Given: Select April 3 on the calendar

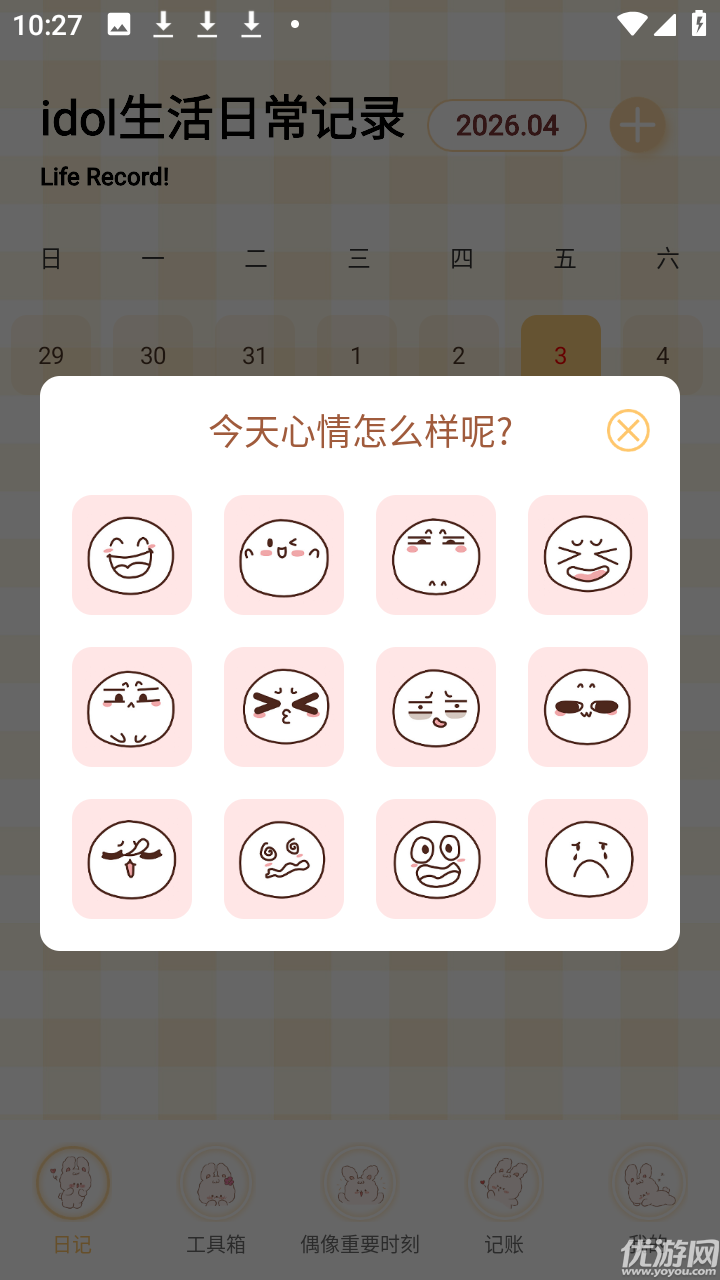Looking at the screenshot, I should pos(560,355).
